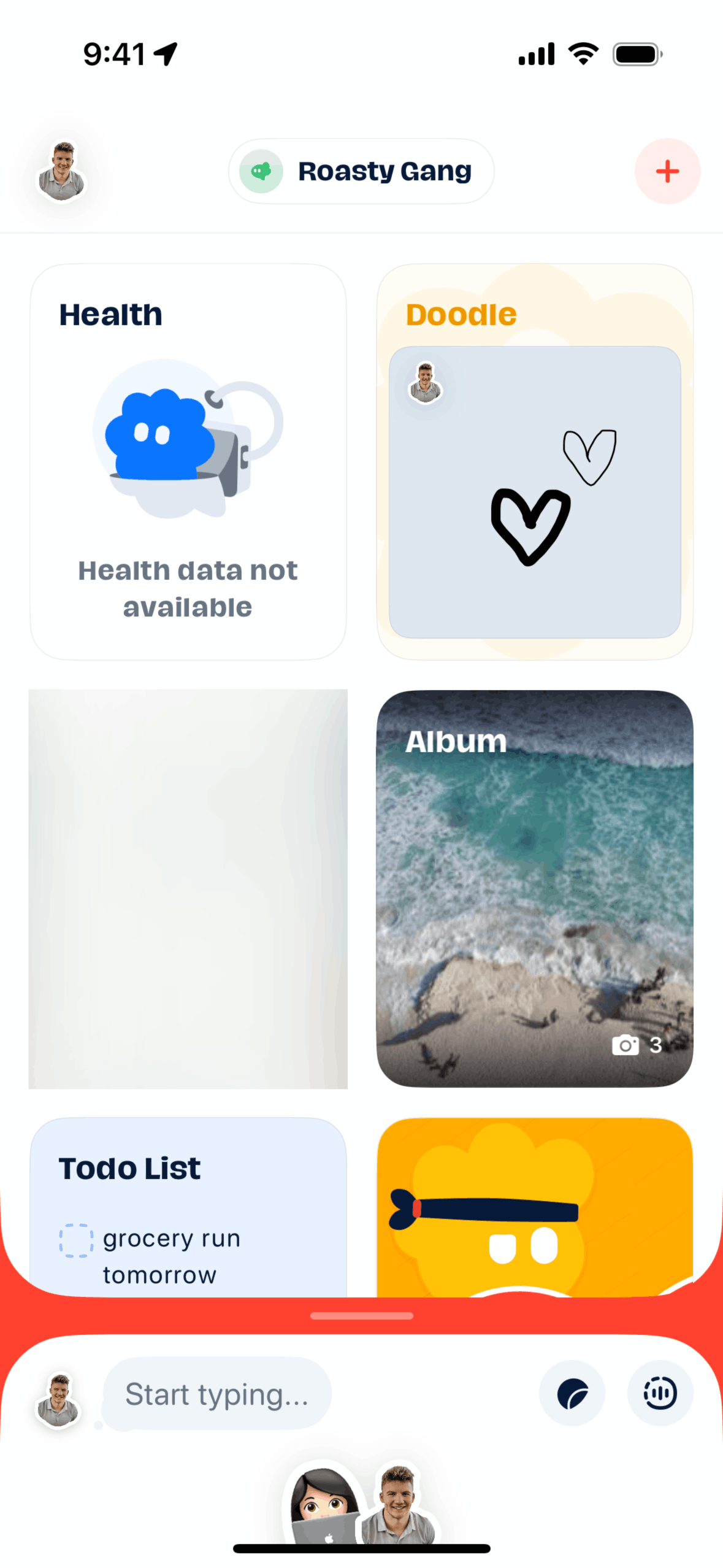Tap the drag handle above the chat bar

361,1316
